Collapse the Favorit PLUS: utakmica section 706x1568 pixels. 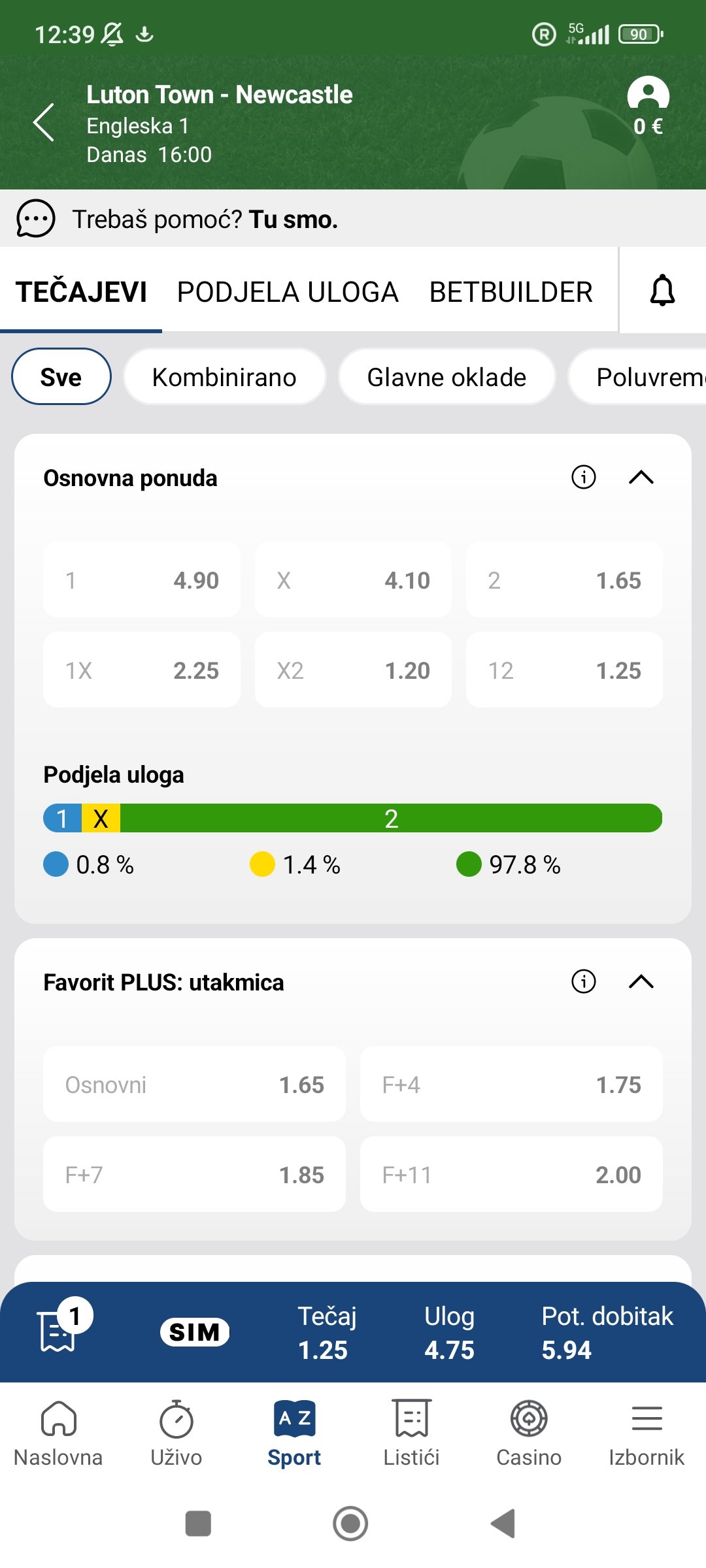click(641, 982)
